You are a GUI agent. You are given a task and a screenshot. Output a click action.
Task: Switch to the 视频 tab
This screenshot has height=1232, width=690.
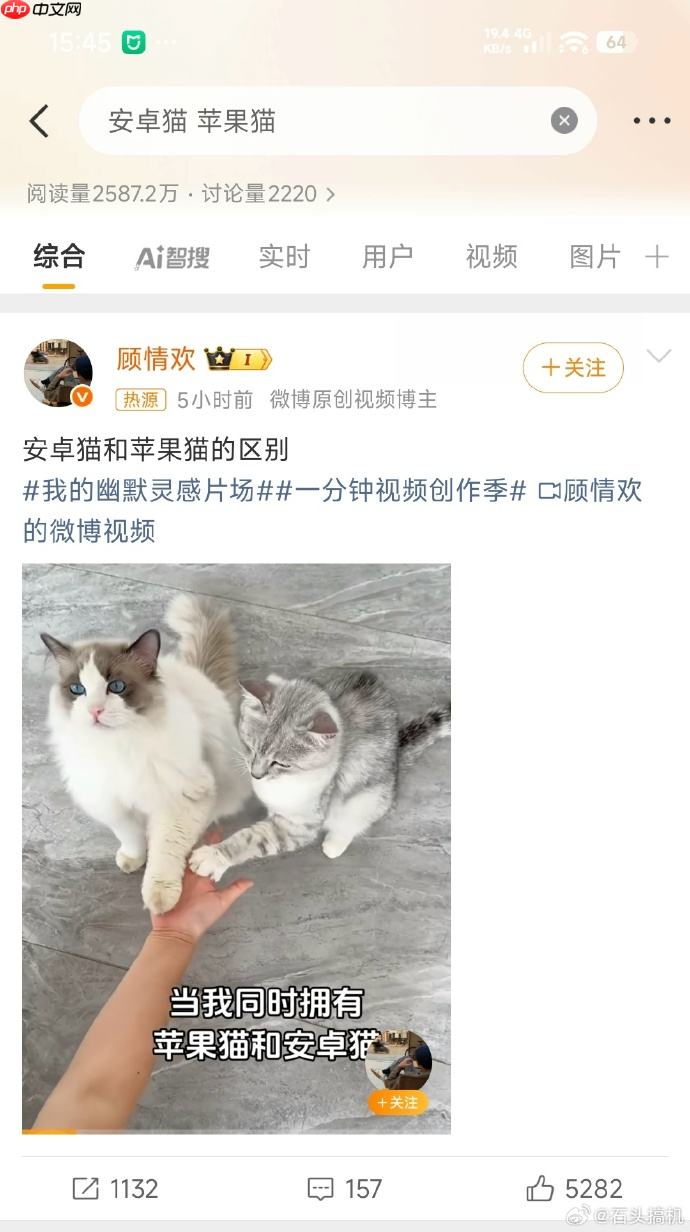pos(491,257)
